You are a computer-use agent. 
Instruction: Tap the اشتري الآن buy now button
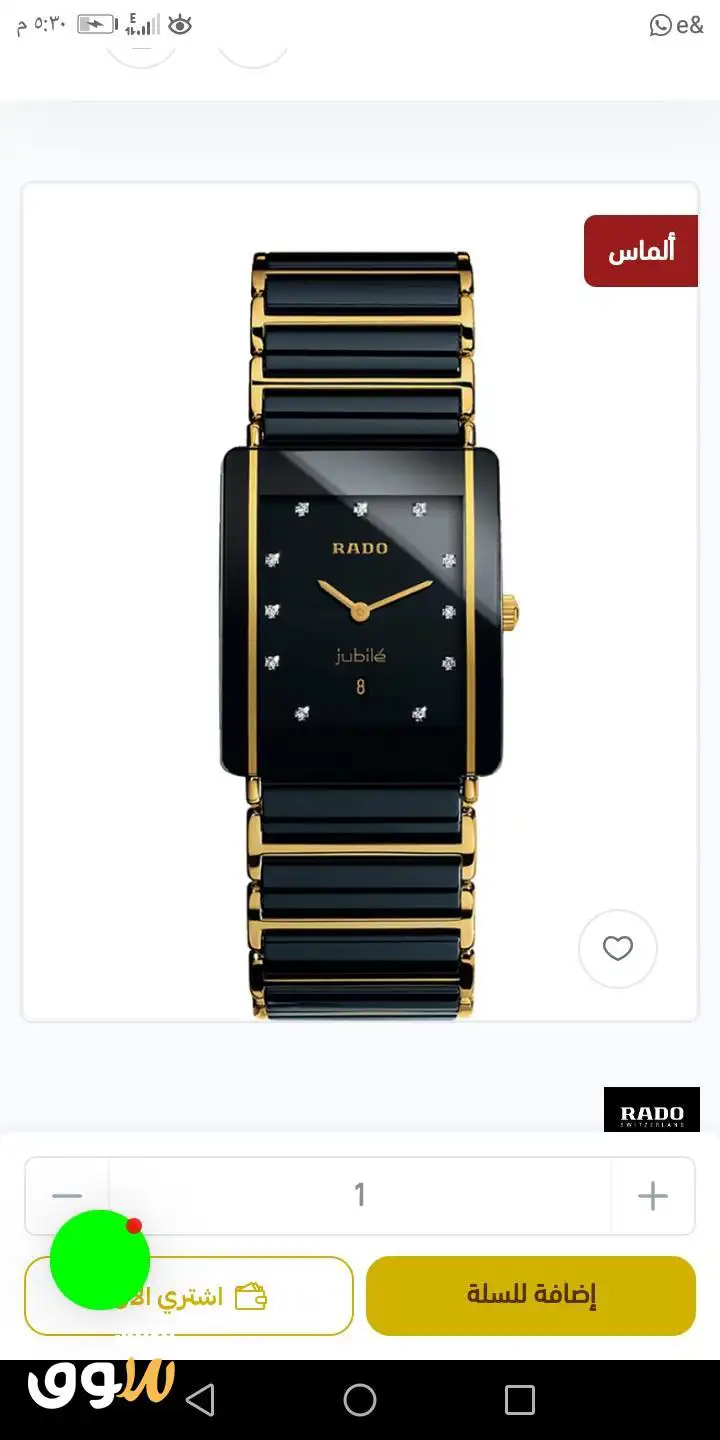(x=189, y=1296)
